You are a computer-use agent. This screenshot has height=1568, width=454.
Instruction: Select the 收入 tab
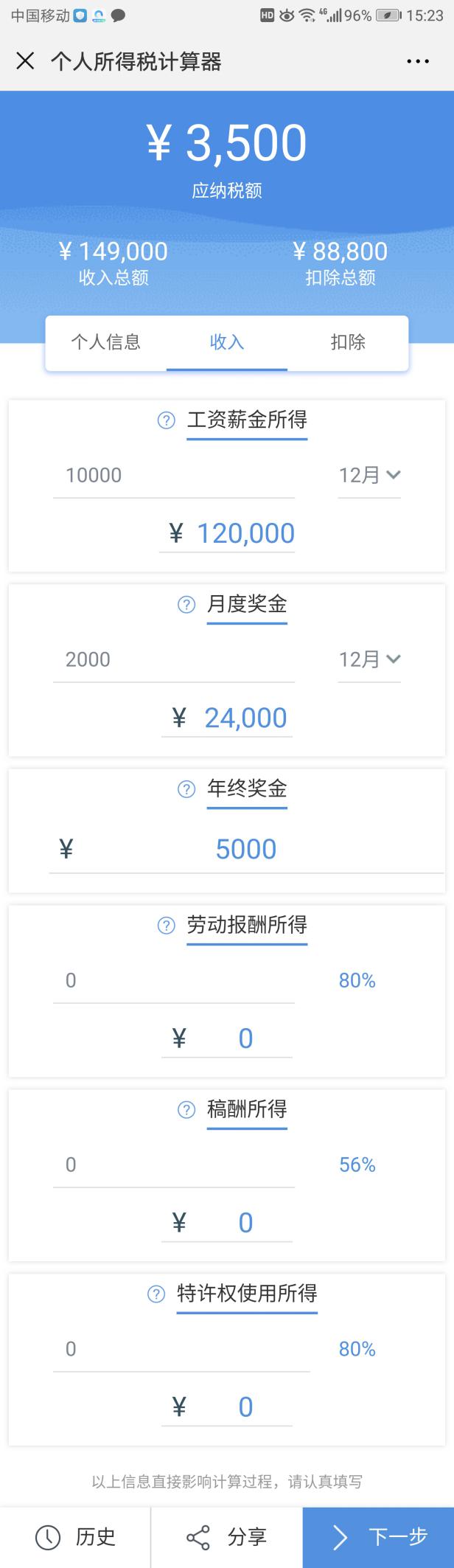click(226, 342)
